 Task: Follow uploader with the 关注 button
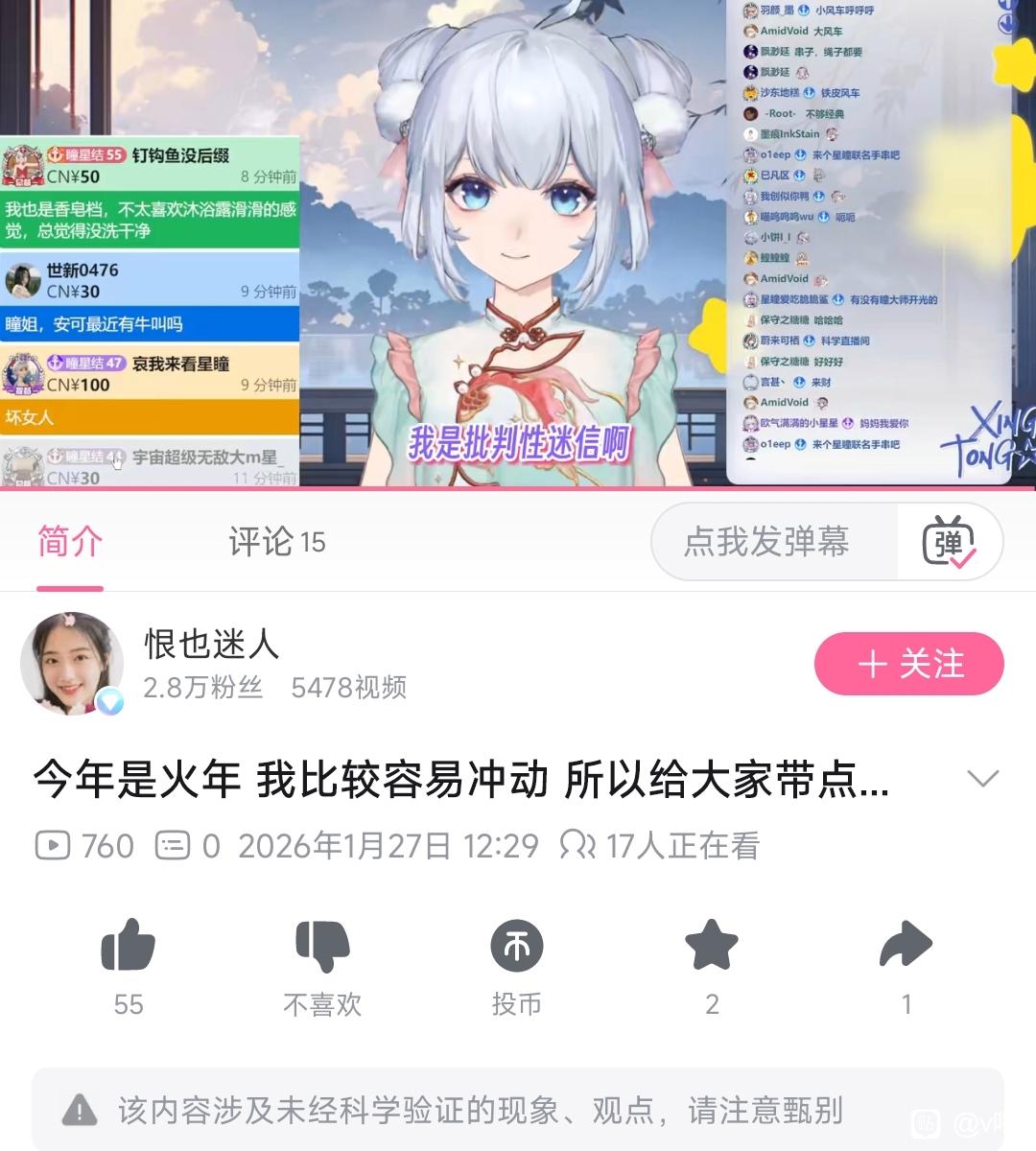(x=908, y=664)
